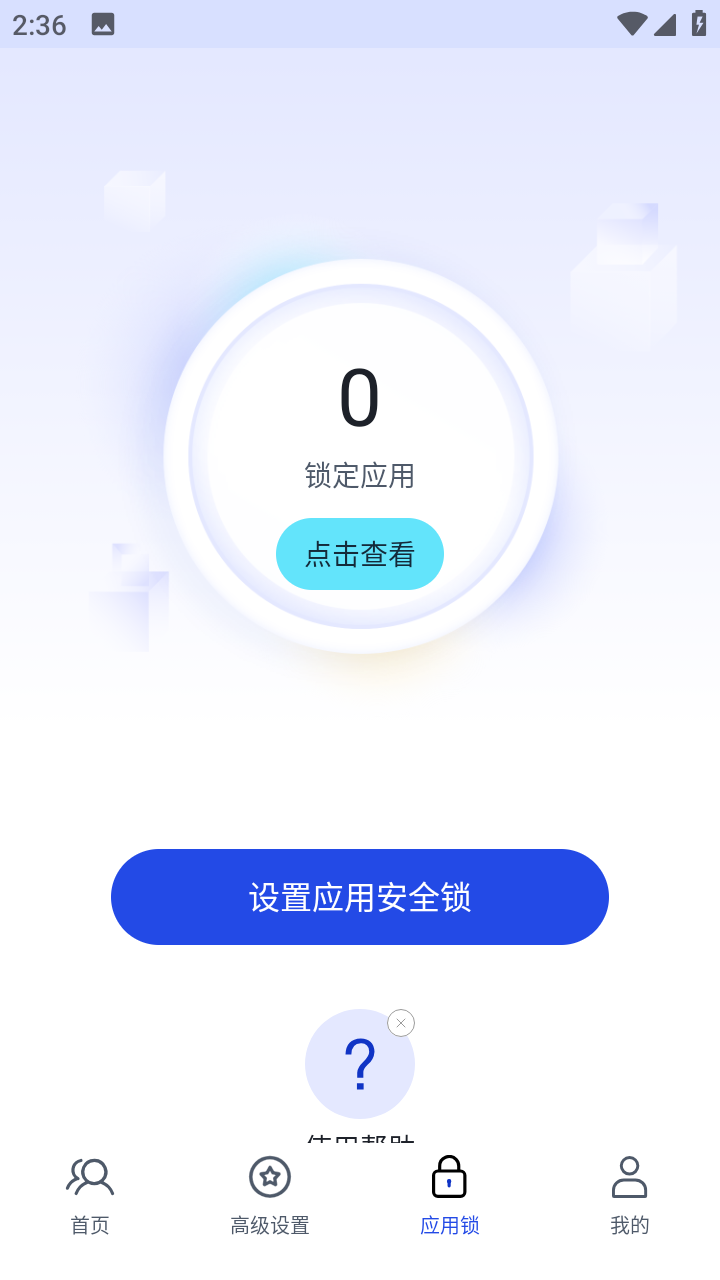Tap the 应用锁 padlock icon

(x=449, y=1176)
